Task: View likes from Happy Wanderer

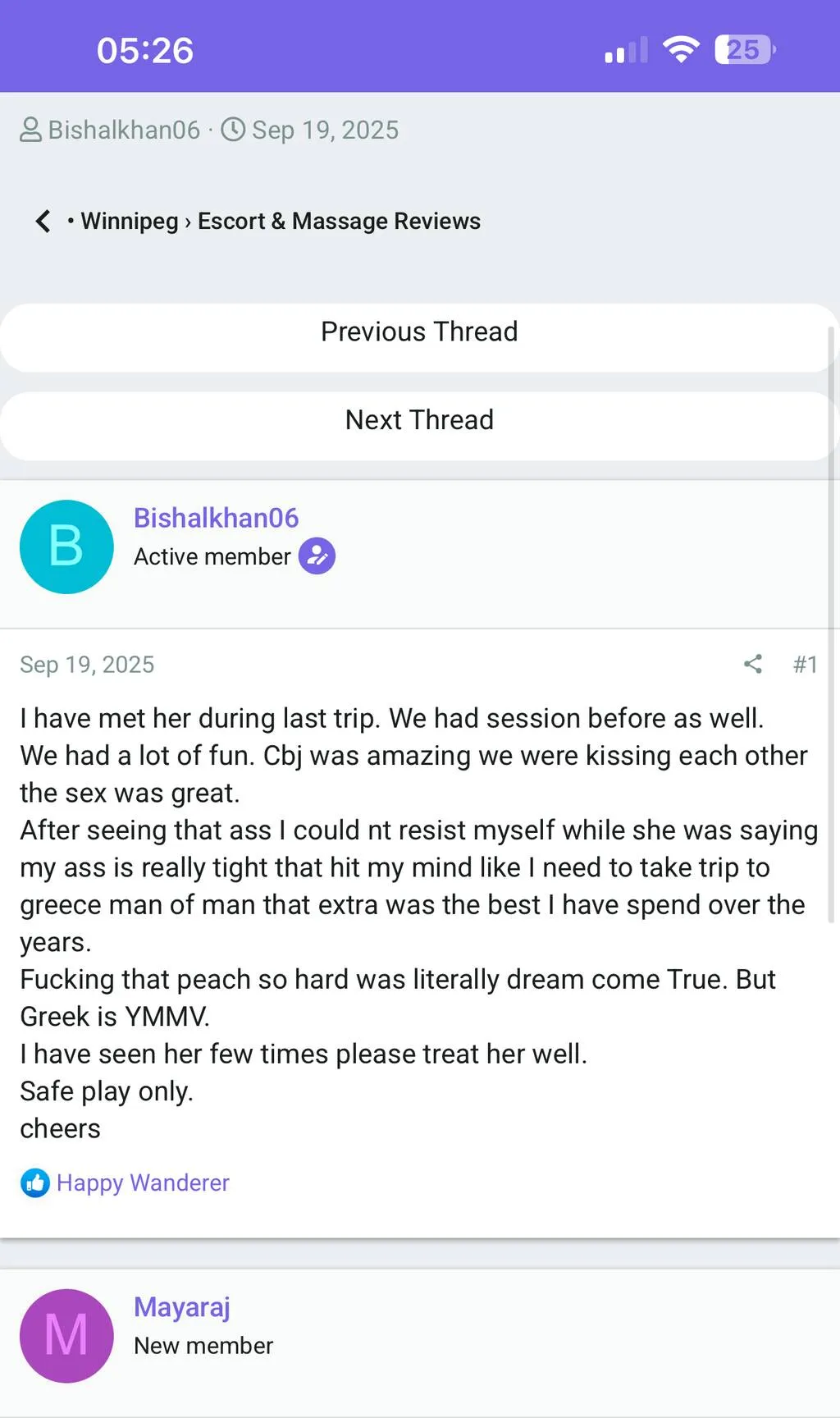Action: (143, 1182)
